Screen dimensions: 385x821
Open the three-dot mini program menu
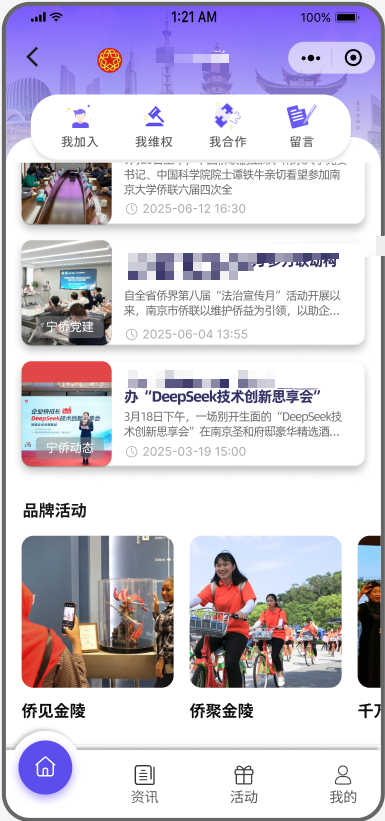311,58
